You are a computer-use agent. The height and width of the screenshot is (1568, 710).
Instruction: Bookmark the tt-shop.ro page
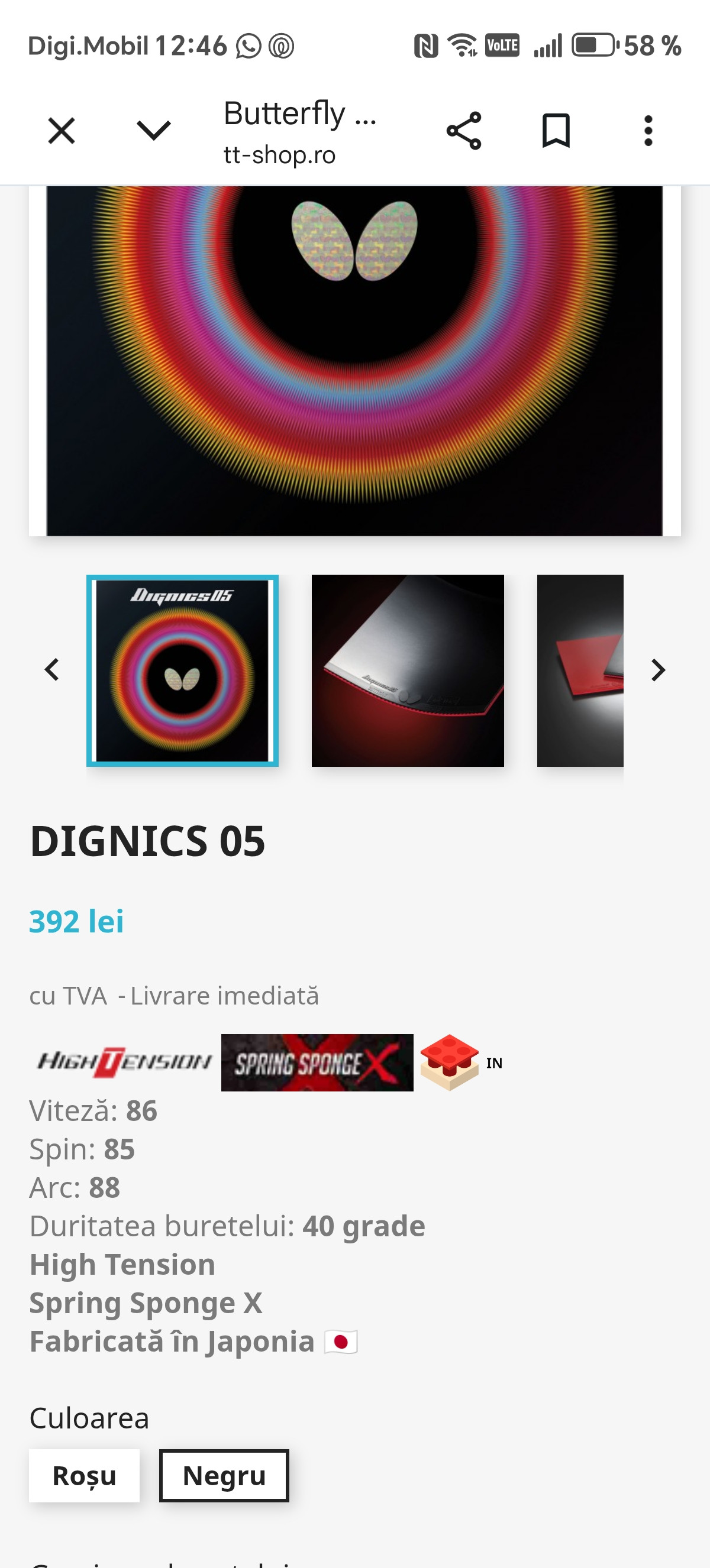(x=556, y=131)
